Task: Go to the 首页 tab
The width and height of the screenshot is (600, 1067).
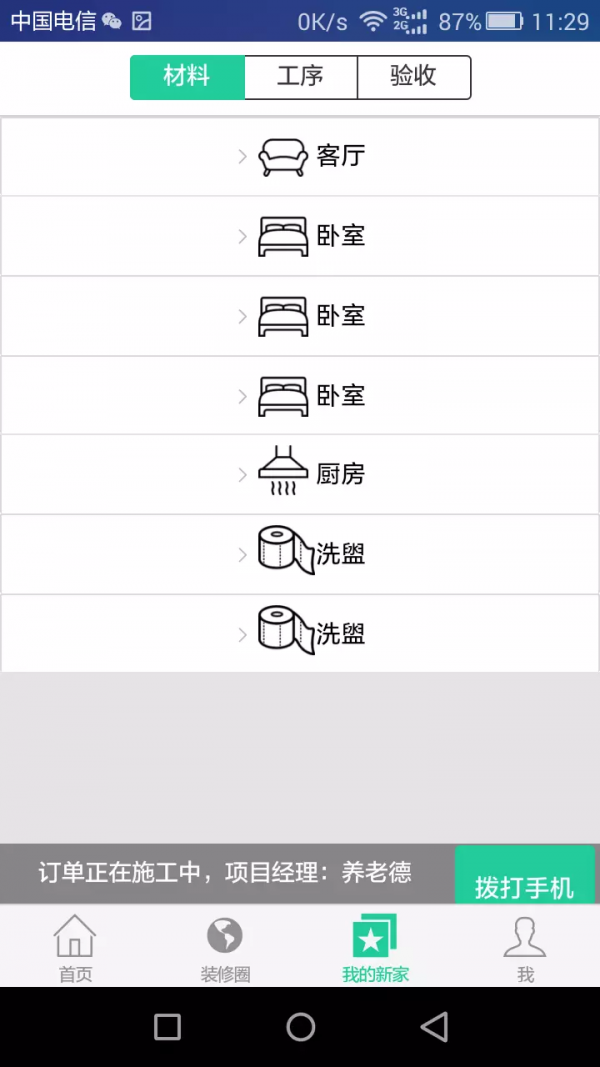Action: point(75,947)
